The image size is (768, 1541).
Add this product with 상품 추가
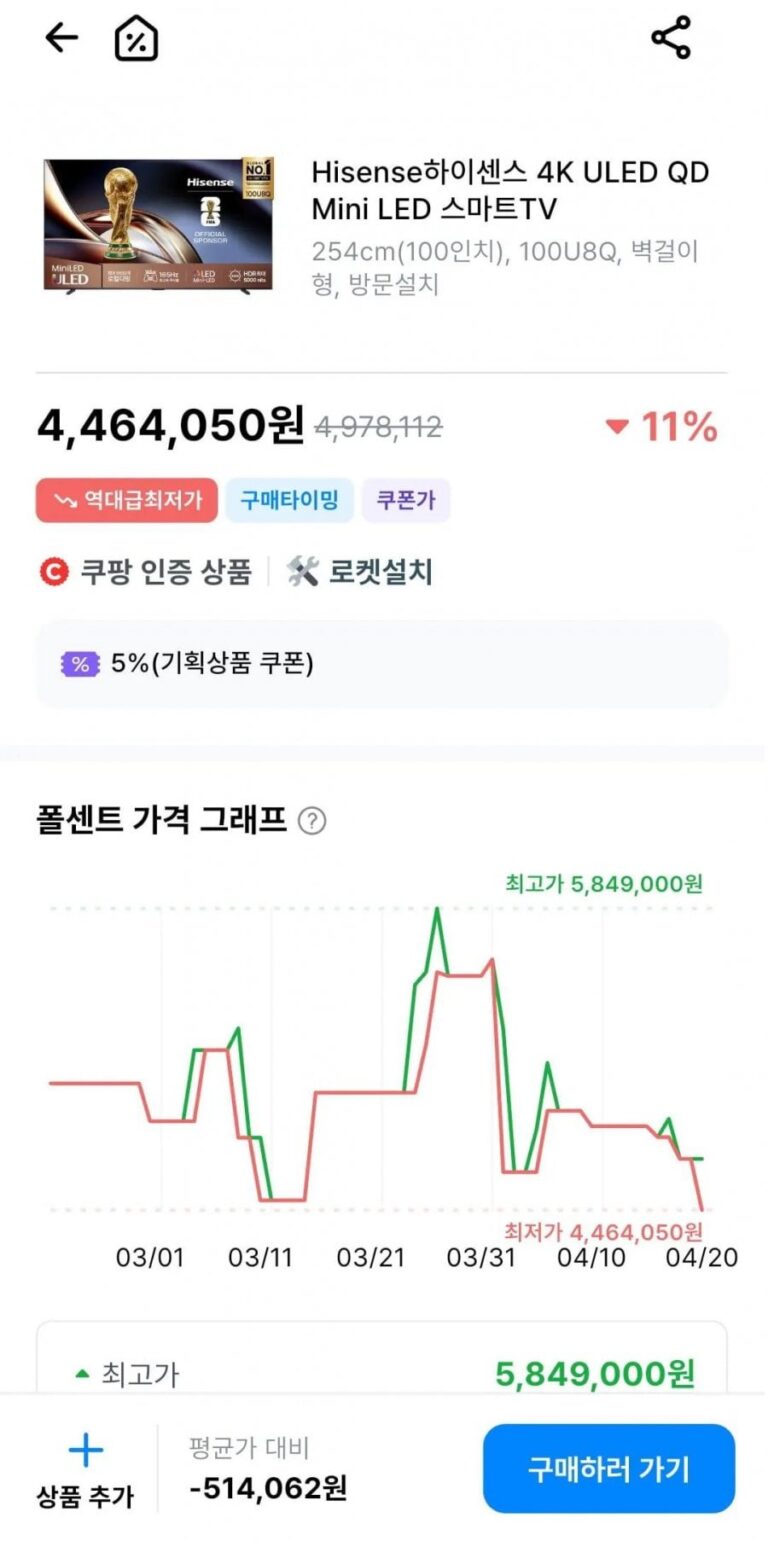[85, 1468]
